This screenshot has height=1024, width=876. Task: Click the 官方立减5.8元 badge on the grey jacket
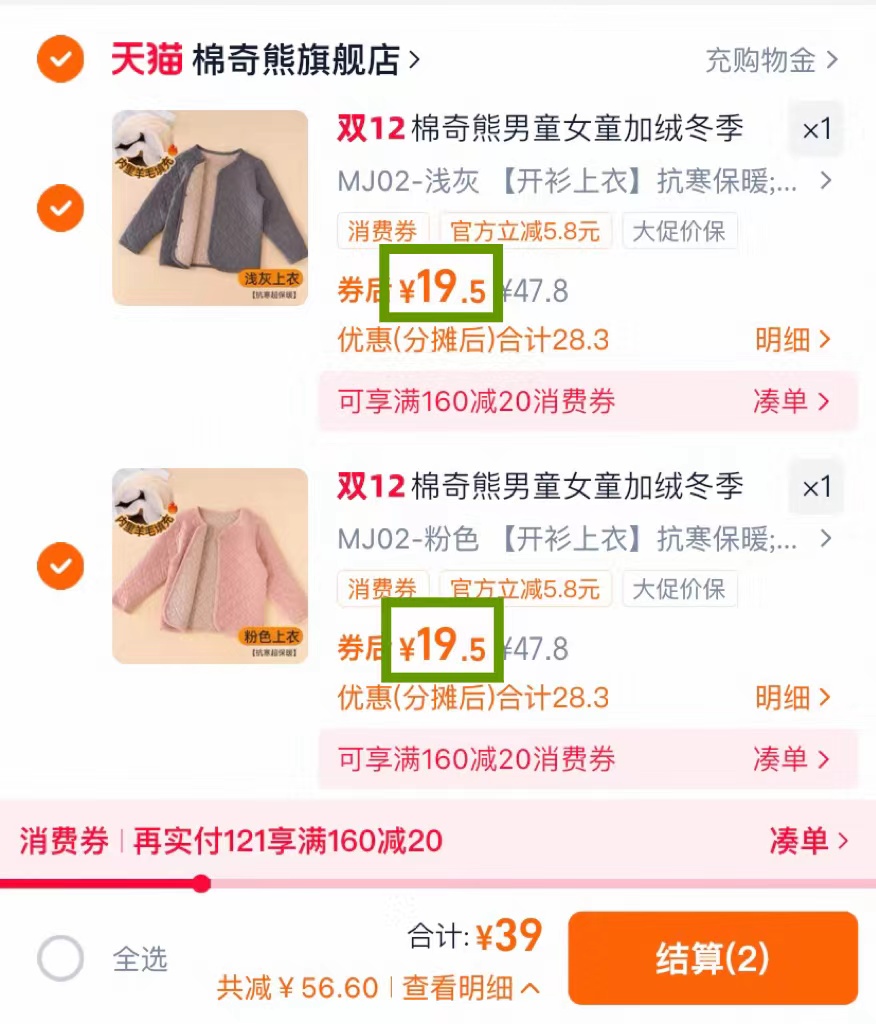[x=525, y=231]
